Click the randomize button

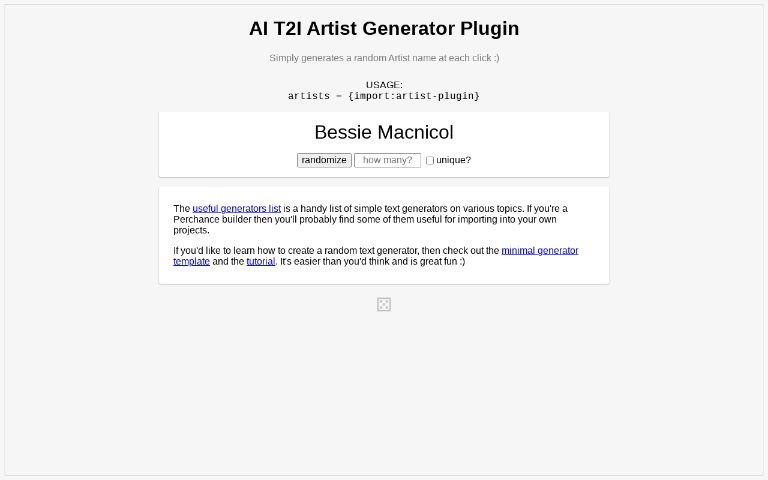(324, 160)
